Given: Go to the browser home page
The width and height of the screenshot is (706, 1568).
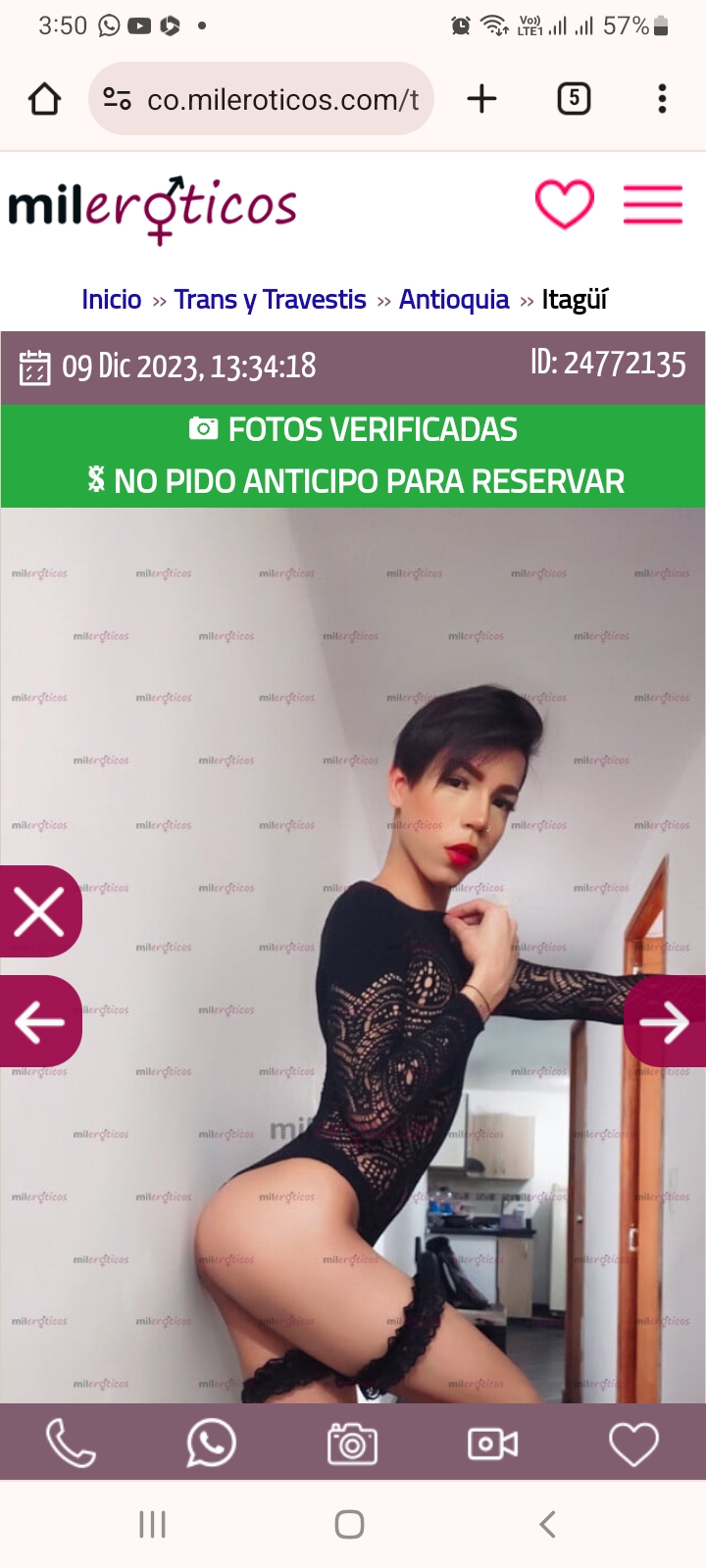Looking at the screenshot, I should 45,99.
